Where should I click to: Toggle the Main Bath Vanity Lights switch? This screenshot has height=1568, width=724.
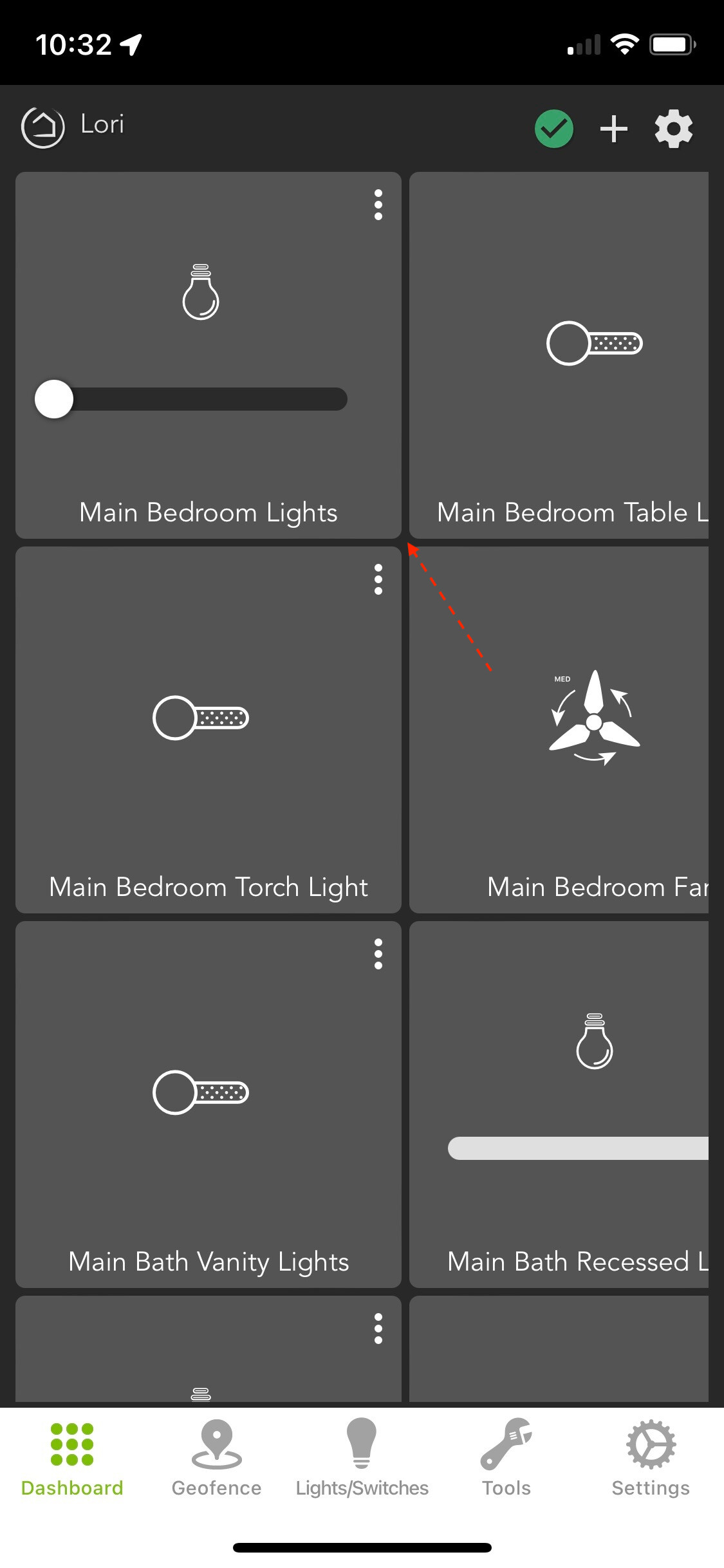[201, 1092]
